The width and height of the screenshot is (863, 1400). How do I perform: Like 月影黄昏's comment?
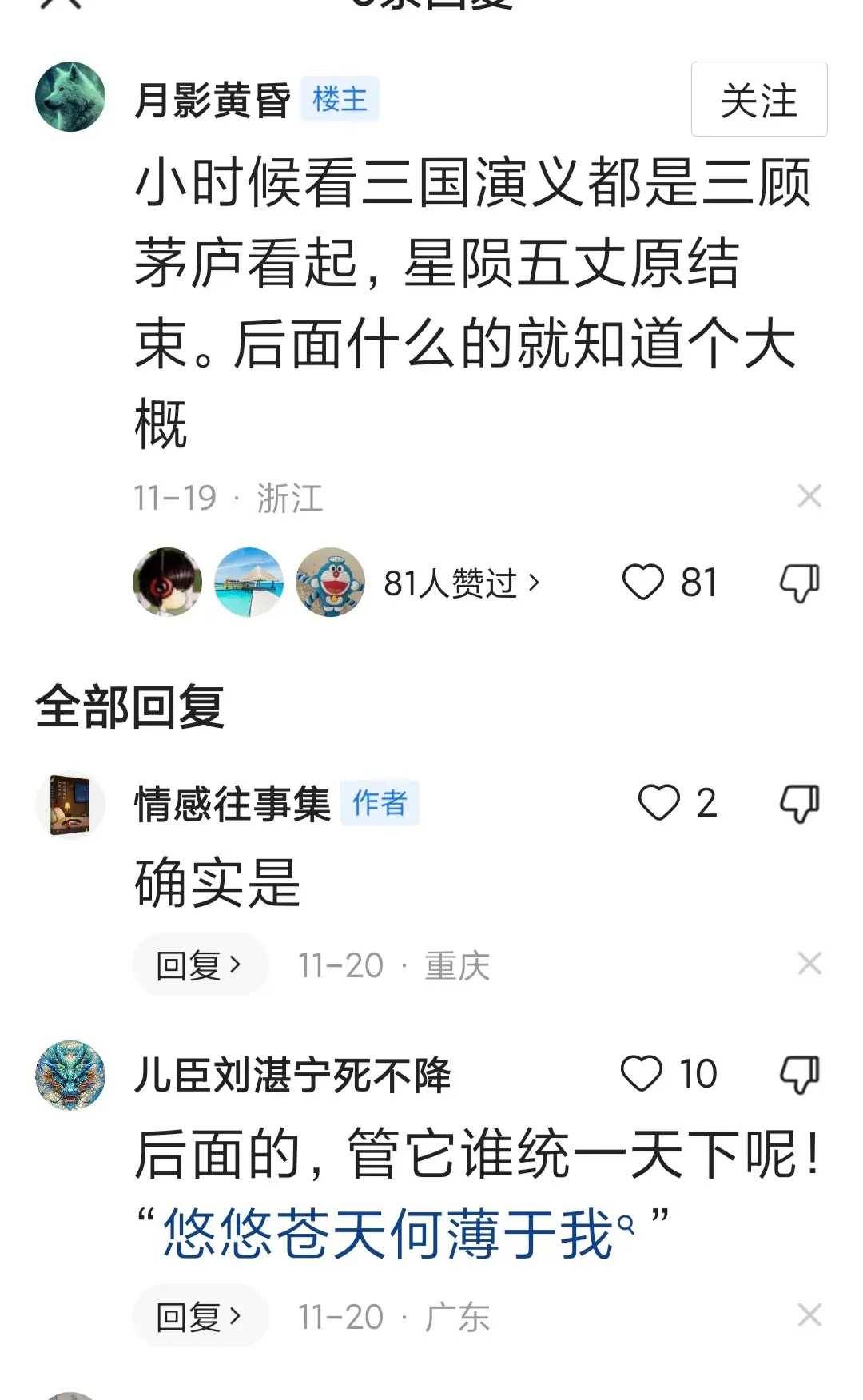click(x=643, y=582)
